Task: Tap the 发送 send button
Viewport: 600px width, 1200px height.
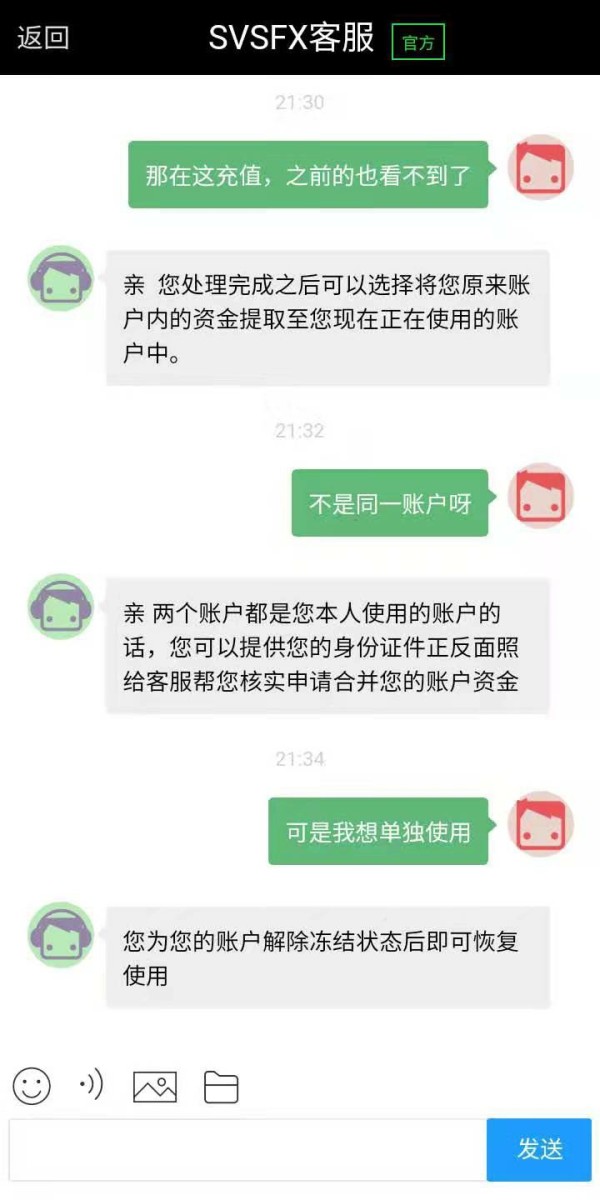Action: 540,1150
